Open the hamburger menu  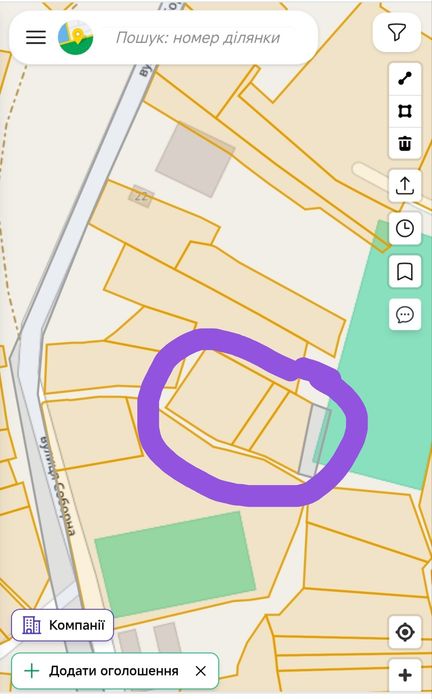pos(36,37)
